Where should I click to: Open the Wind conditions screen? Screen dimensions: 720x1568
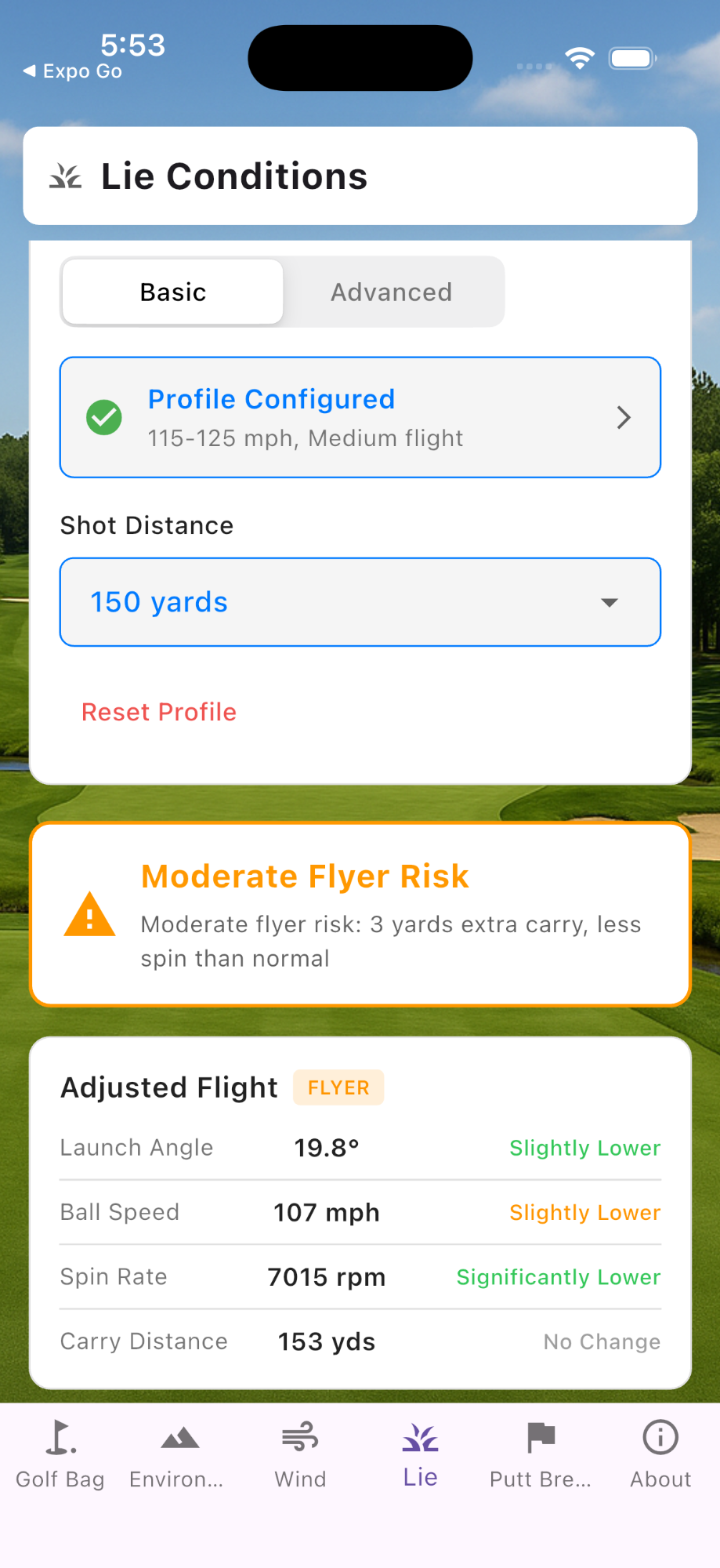point(299,1454)
